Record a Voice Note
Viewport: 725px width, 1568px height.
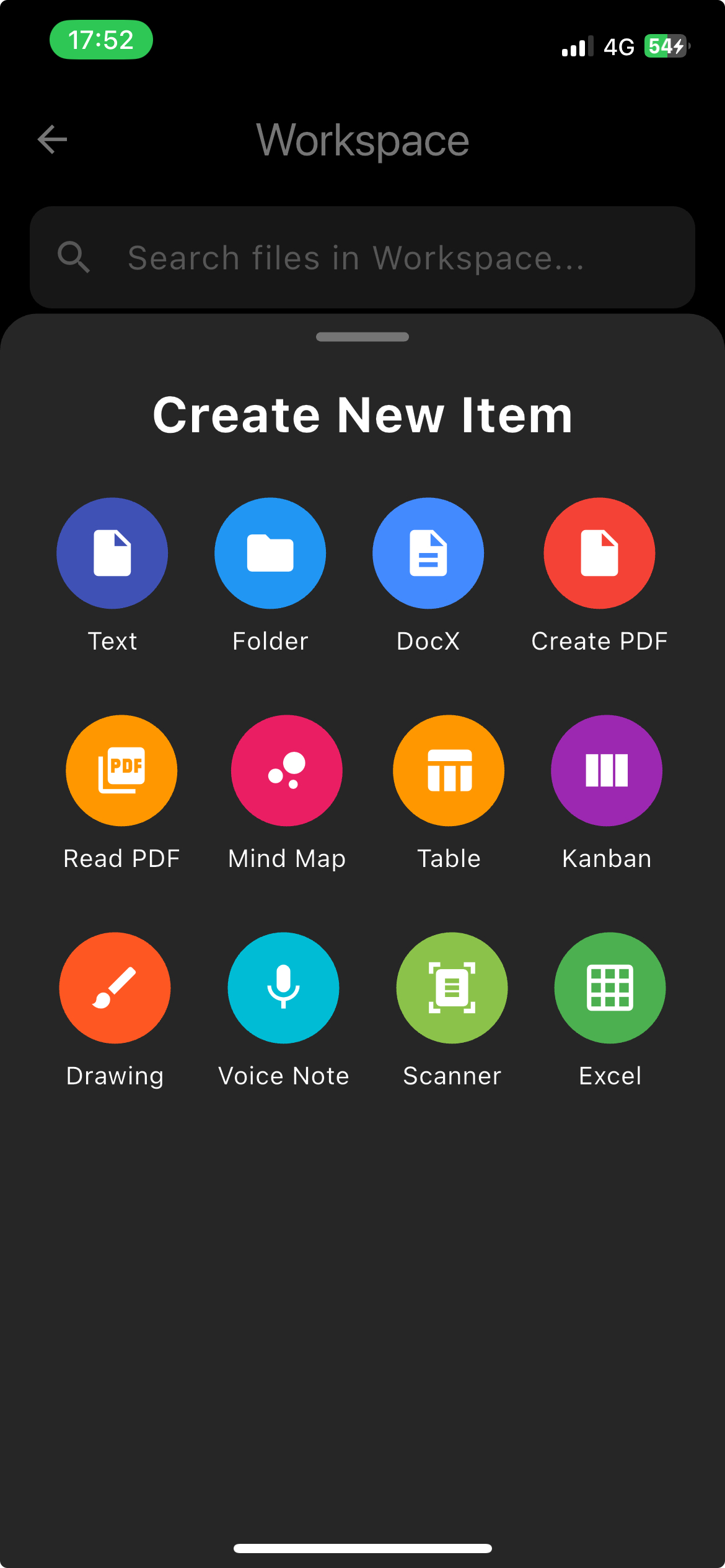(x=283, y=988)
